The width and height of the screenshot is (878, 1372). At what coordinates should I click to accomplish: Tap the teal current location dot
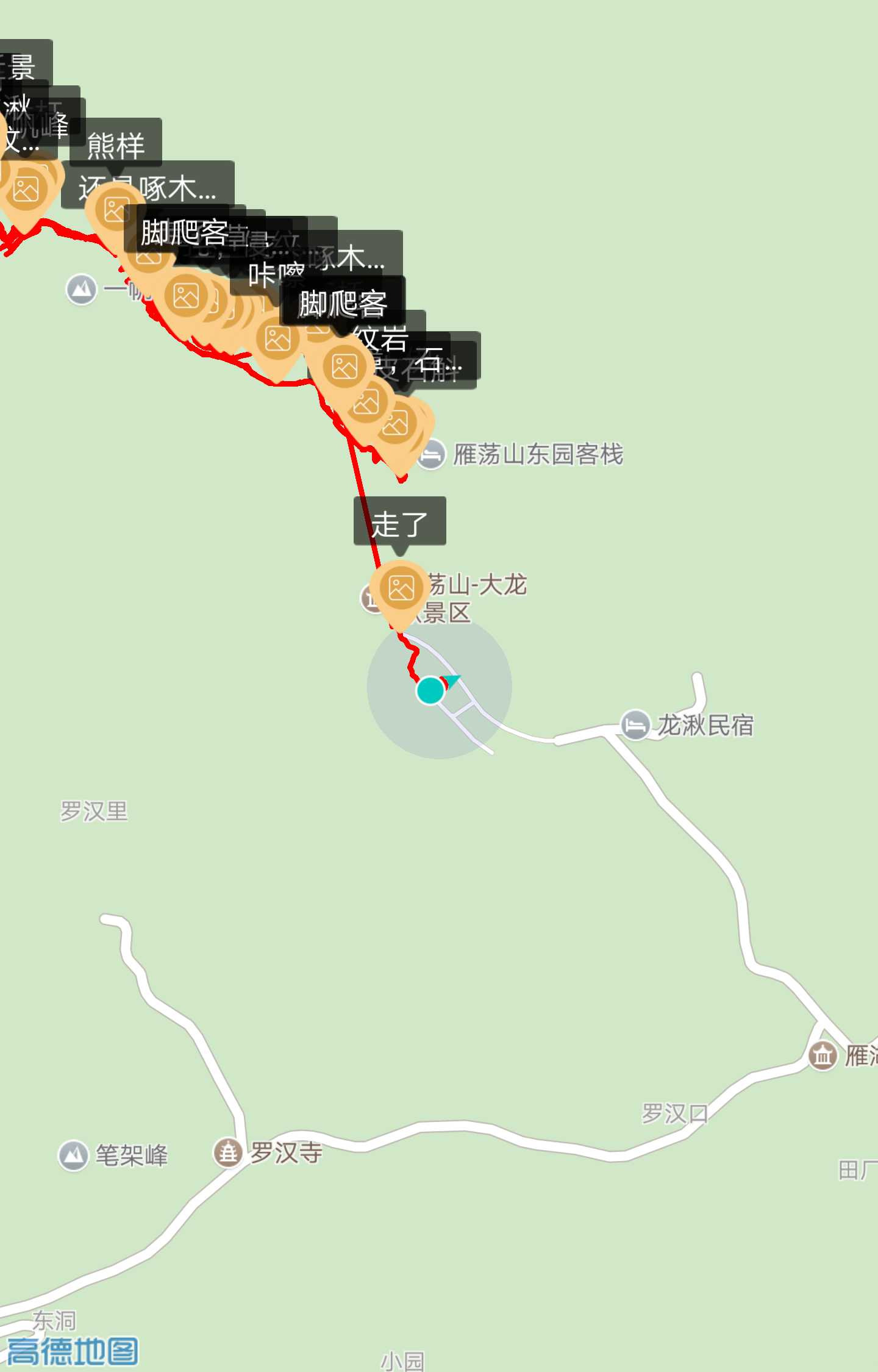pos(430,691)
